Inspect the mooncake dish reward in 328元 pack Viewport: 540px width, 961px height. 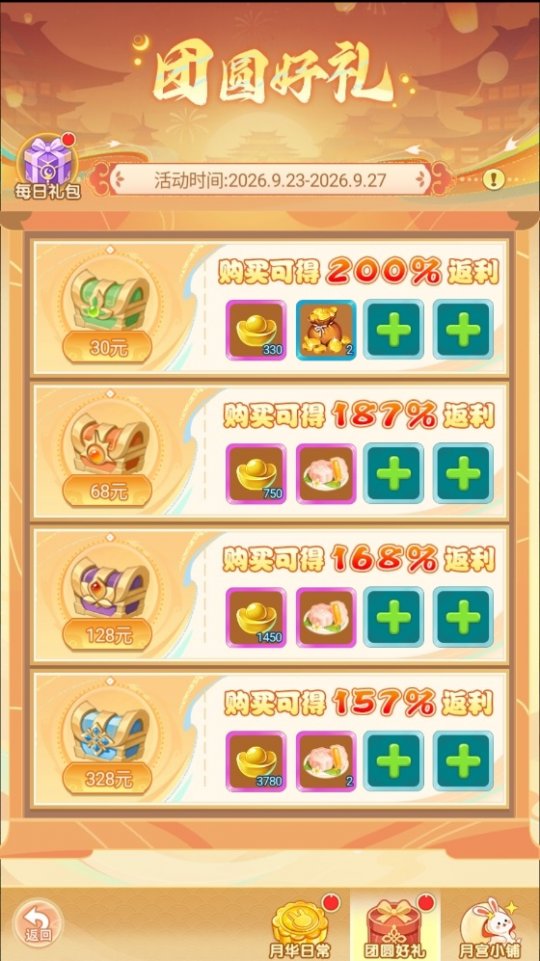pos(326,761)
